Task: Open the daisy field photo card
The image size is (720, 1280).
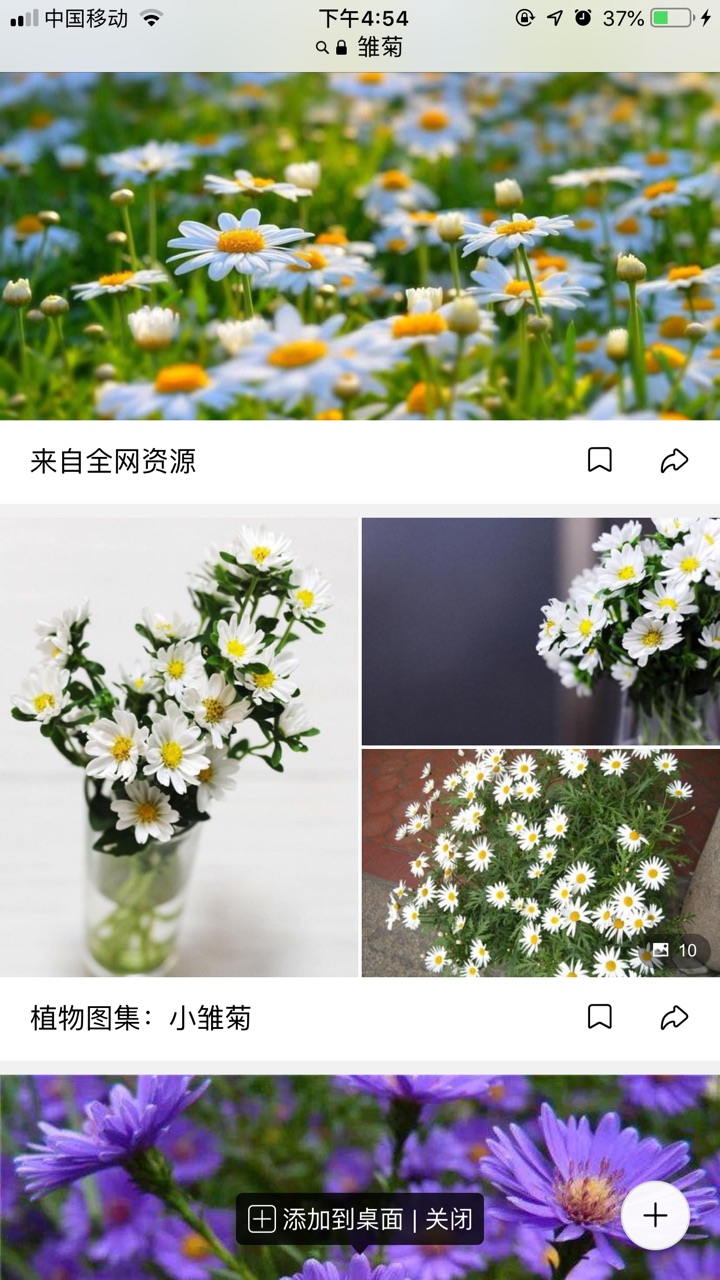Action: (x=360, y=245)
